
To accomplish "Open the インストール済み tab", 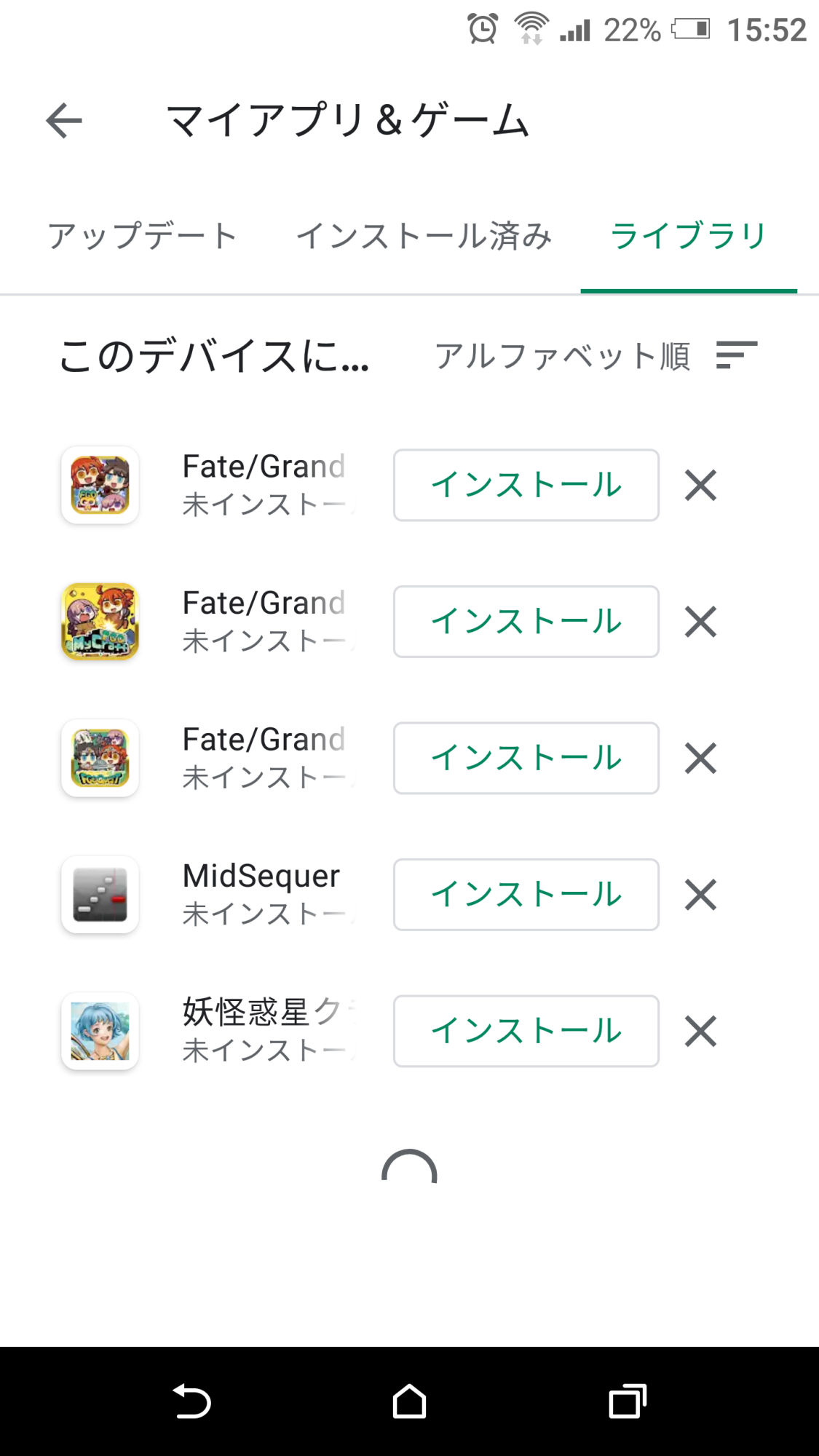I will coord(424,237).
